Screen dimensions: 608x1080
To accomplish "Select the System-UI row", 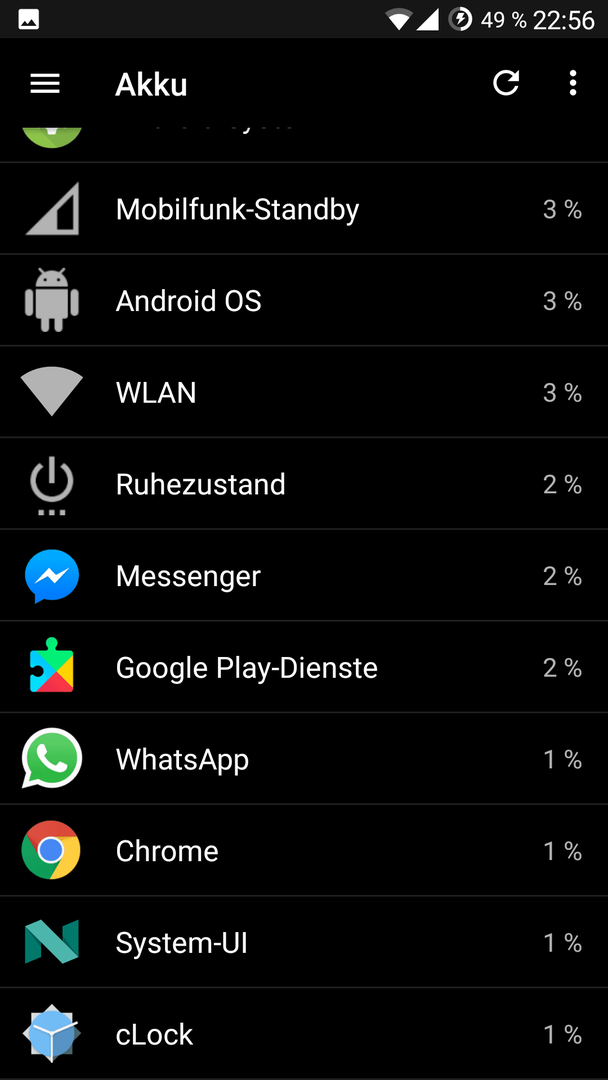I will coord(304,942).
